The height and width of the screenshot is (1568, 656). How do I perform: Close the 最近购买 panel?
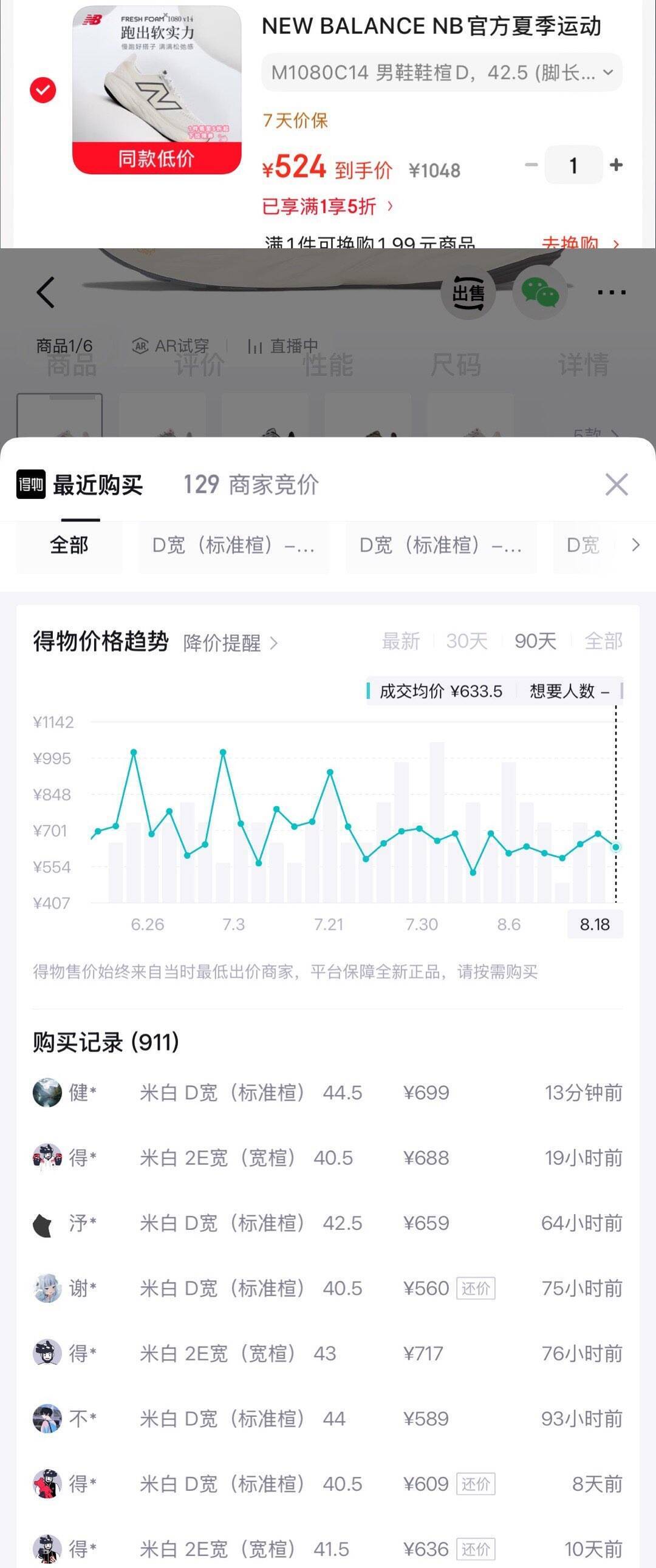(617, 485)
